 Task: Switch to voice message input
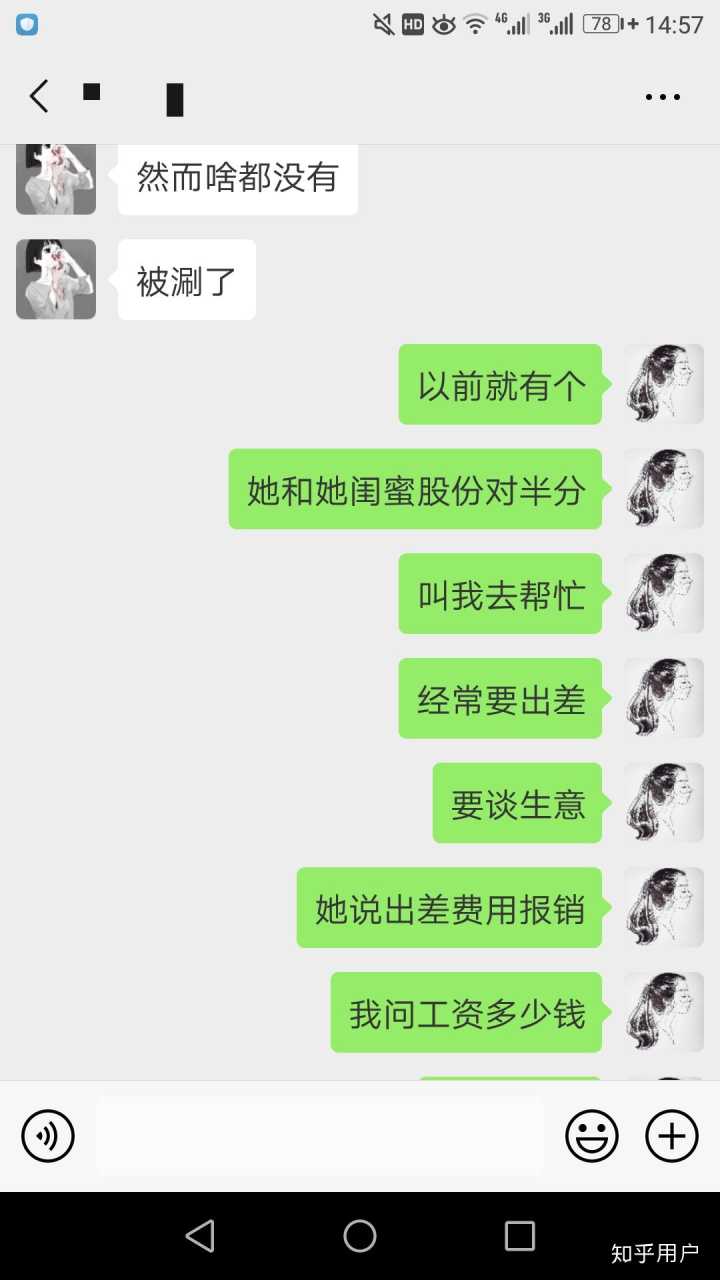(48, 1136)
